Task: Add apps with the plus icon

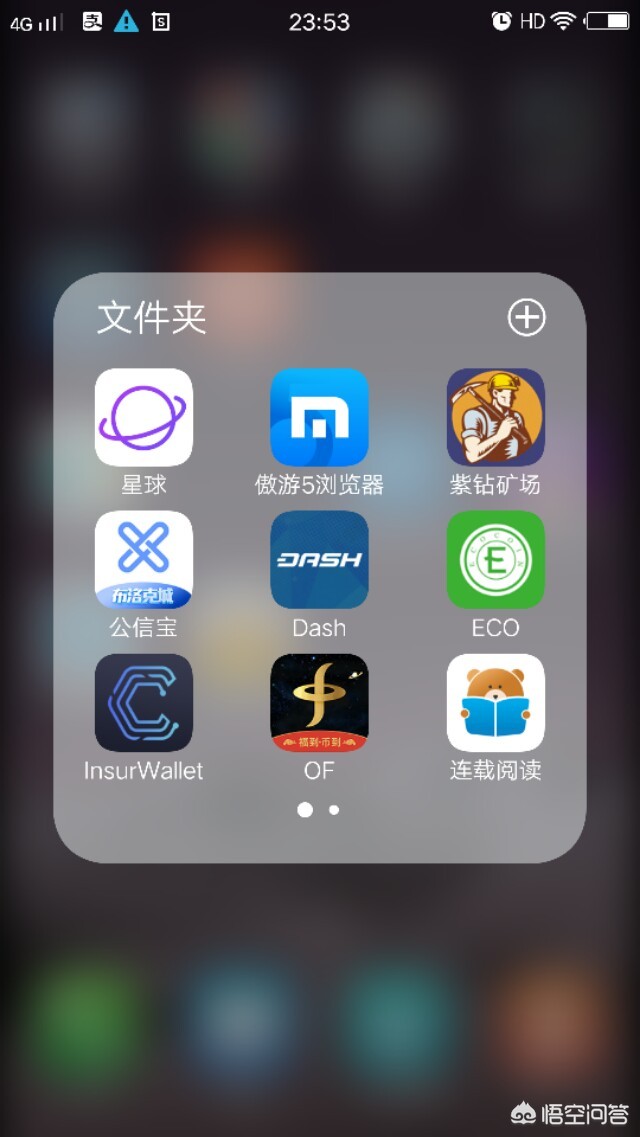Action: [x=527, y=318]
